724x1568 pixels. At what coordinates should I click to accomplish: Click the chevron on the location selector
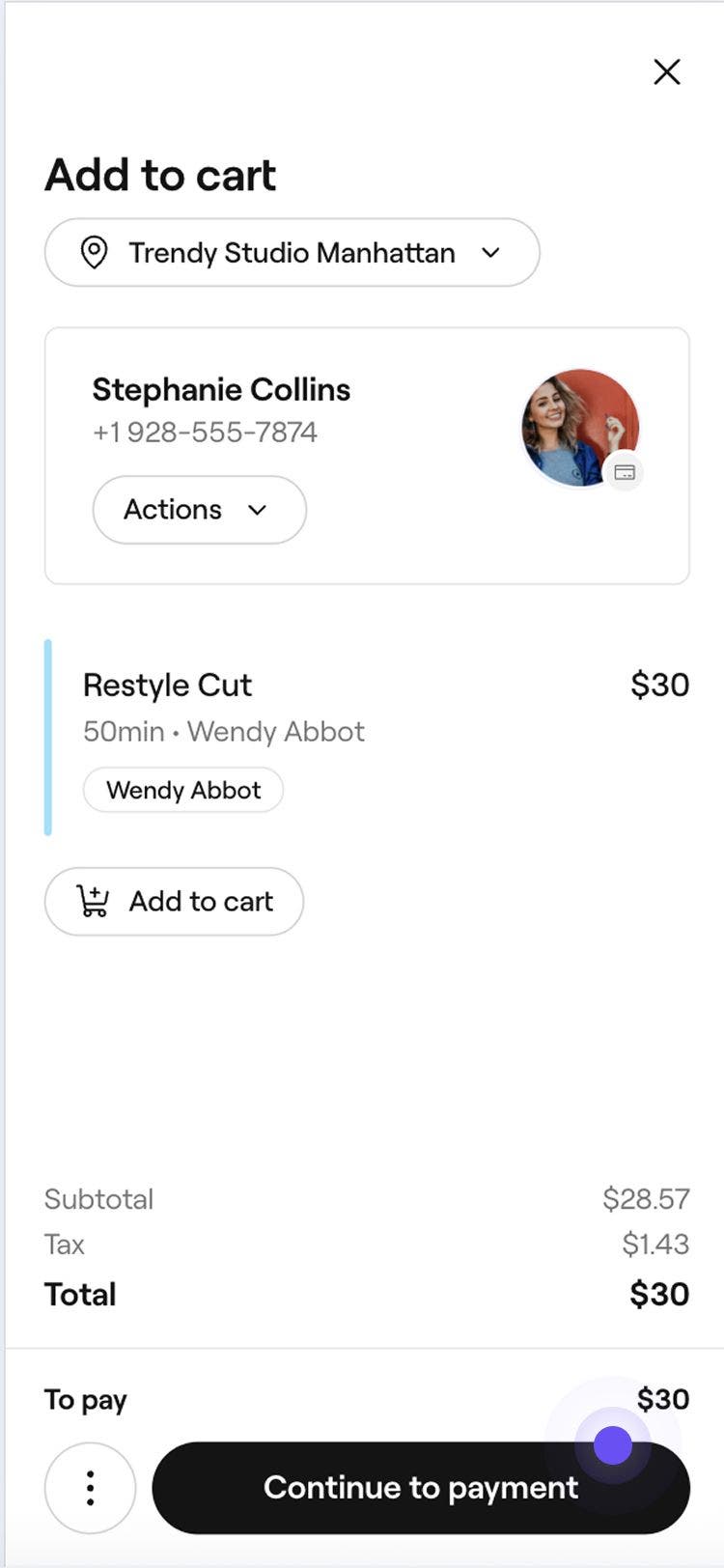click(490, 253)
